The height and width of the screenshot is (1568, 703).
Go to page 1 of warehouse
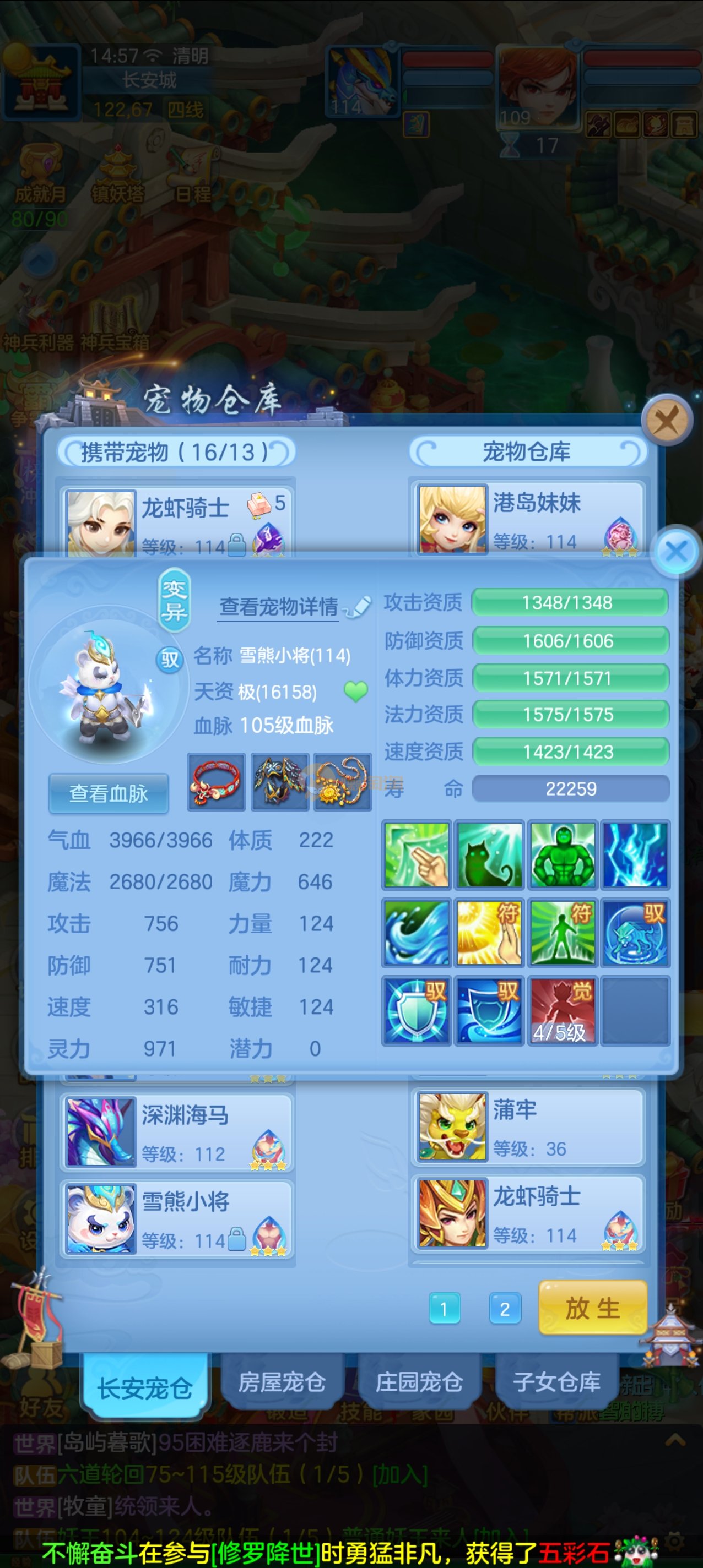click(444, 1308)
